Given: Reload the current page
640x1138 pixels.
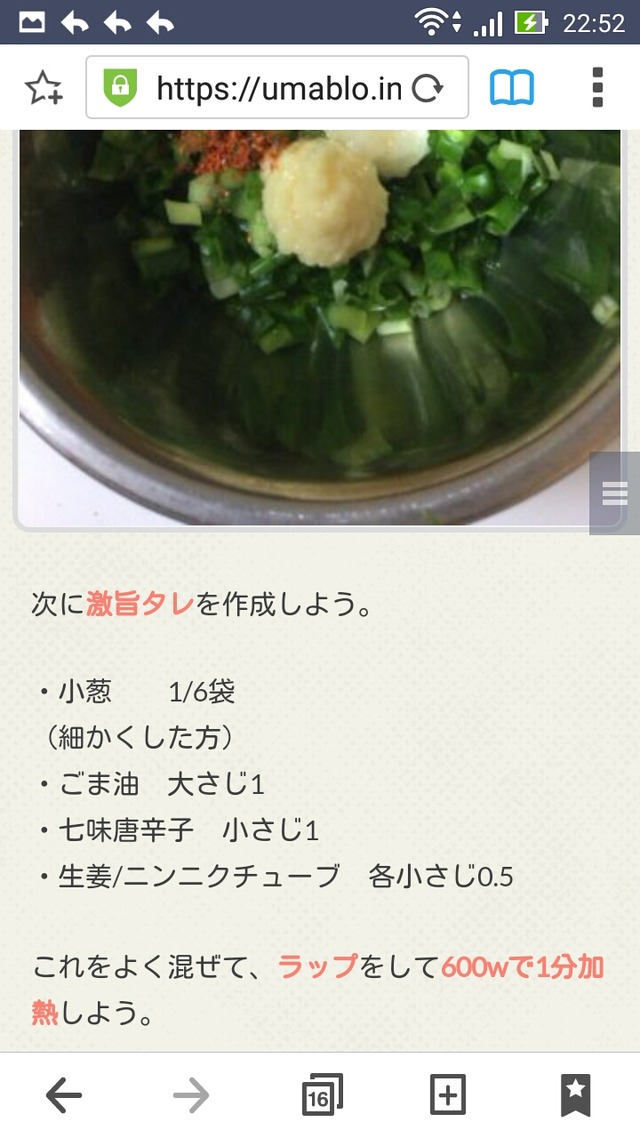Looking at the screenshot, I should 428,89.
